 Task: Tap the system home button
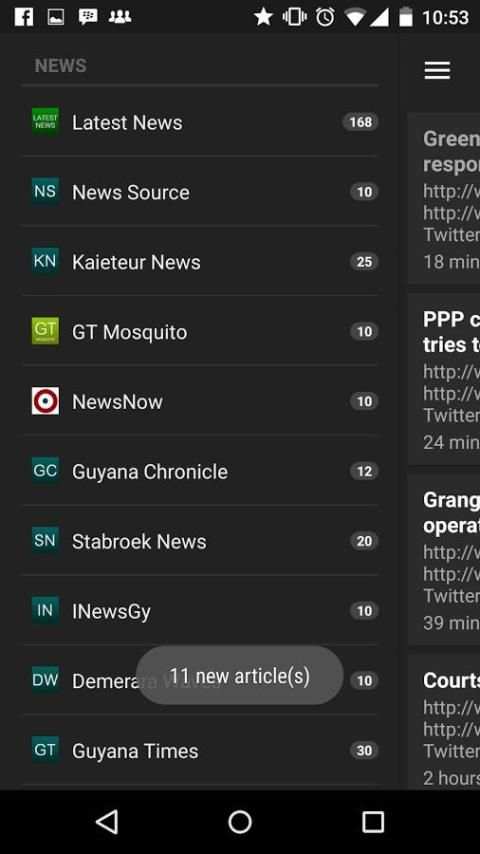(240, 821)
